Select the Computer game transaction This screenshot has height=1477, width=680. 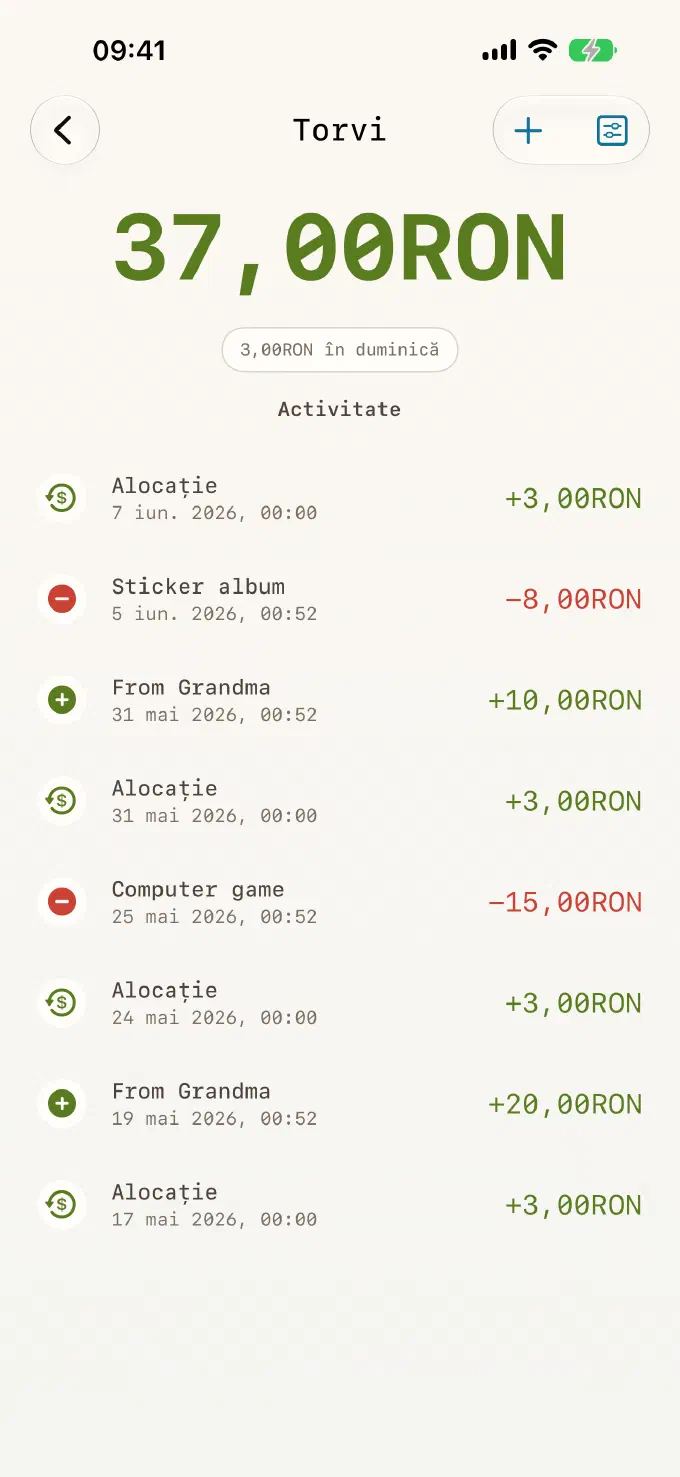340,902
